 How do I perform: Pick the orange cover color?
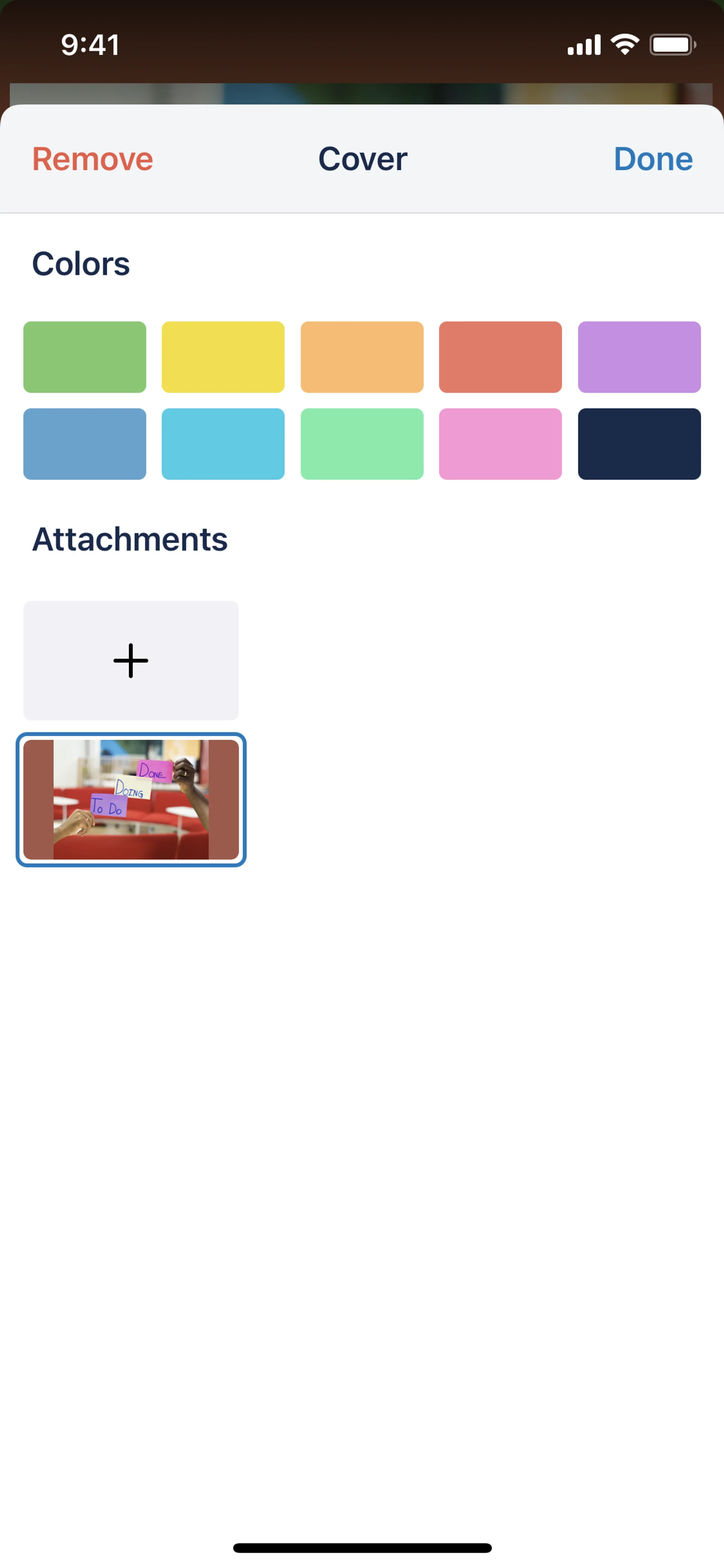pyautogui.click(x=362, y=357)
